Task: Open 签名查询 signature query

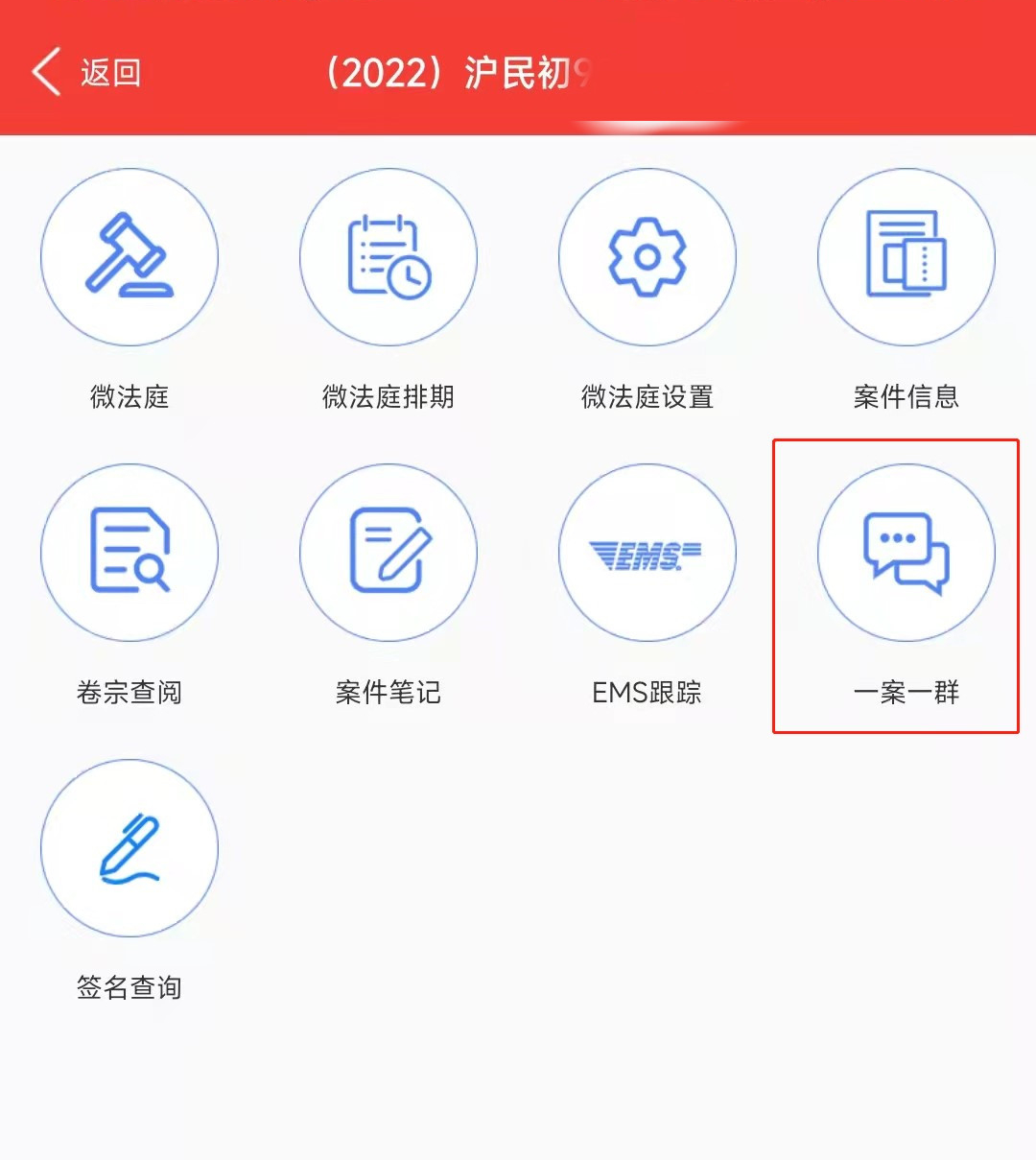Action: [x=129, y=848]
